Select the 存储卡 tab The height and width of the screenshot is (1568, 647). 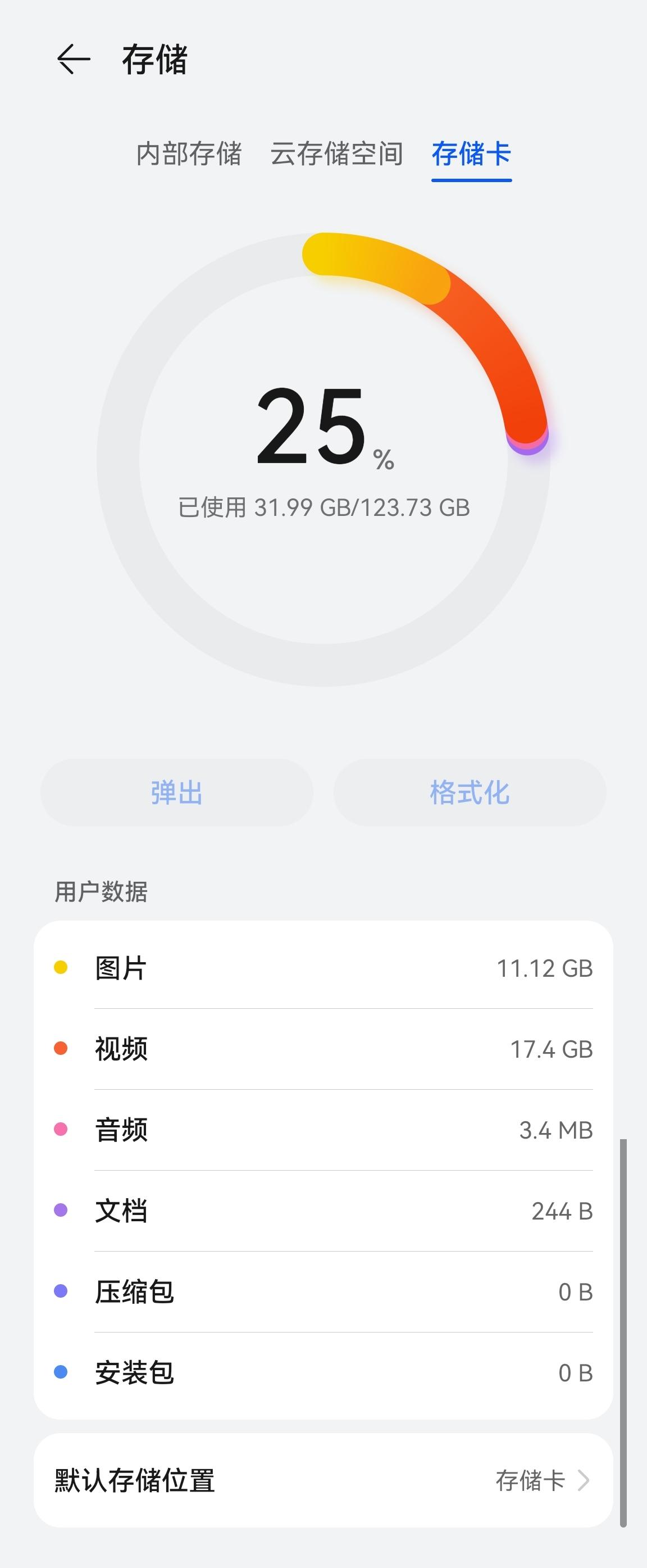(x=471, y=153)
